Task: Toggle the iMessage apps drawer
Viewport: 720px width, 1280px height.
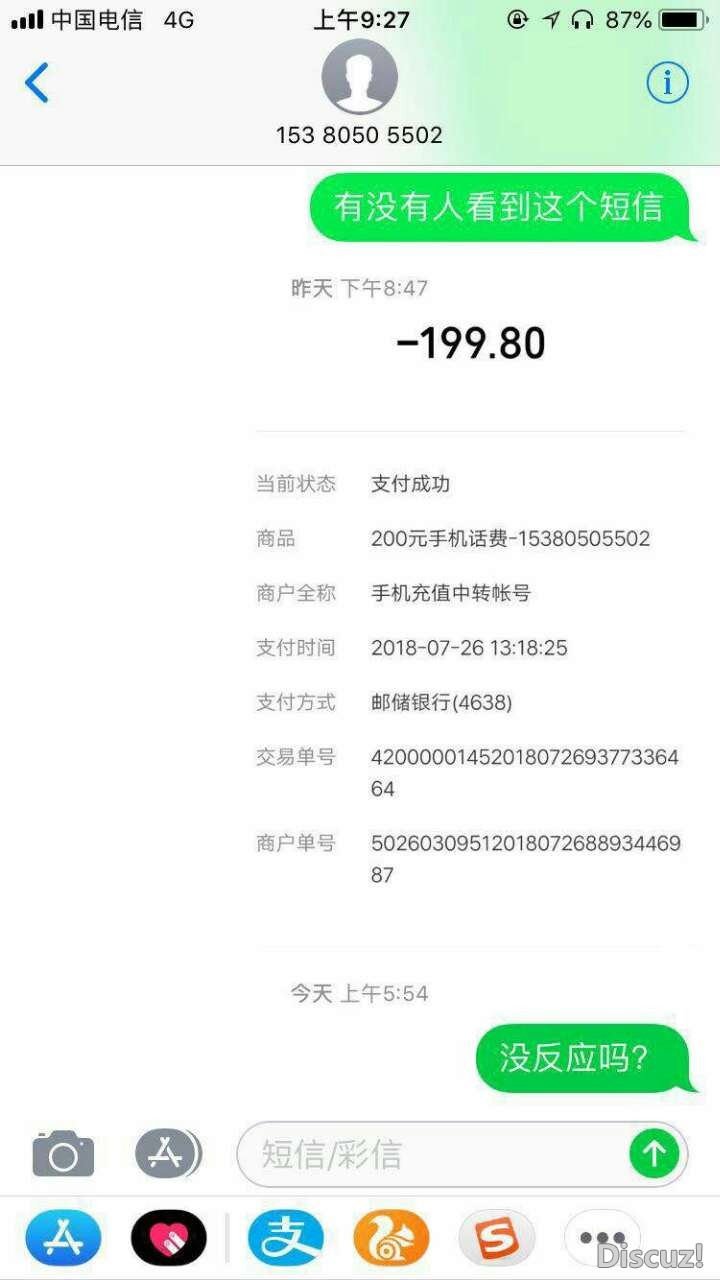Action: pyautogui.click(x=167, y=1154)
